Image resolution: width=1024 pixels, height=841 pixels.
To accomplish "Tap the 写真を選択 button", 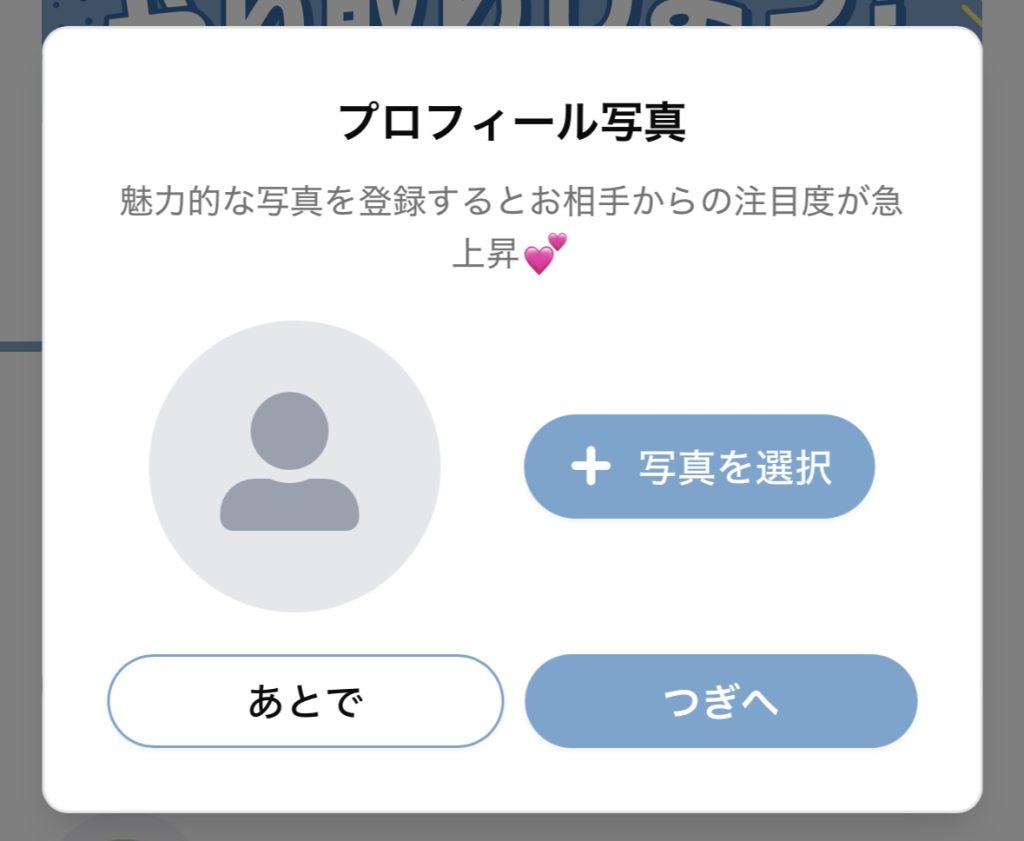I will [699, 467].
